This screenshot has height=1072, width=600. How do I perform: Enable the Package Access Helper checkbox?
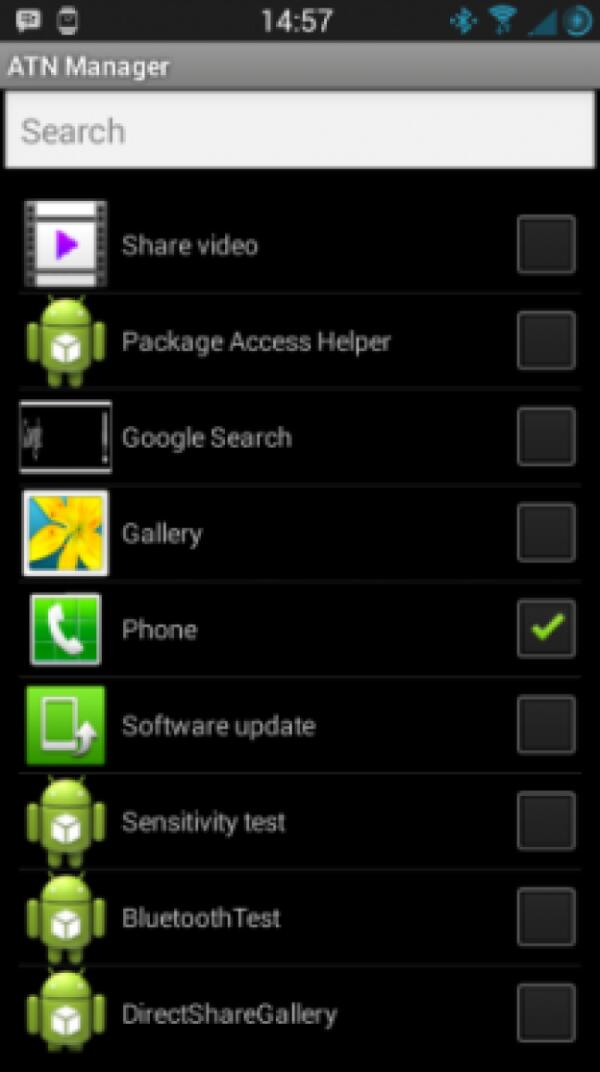point(546,340)
